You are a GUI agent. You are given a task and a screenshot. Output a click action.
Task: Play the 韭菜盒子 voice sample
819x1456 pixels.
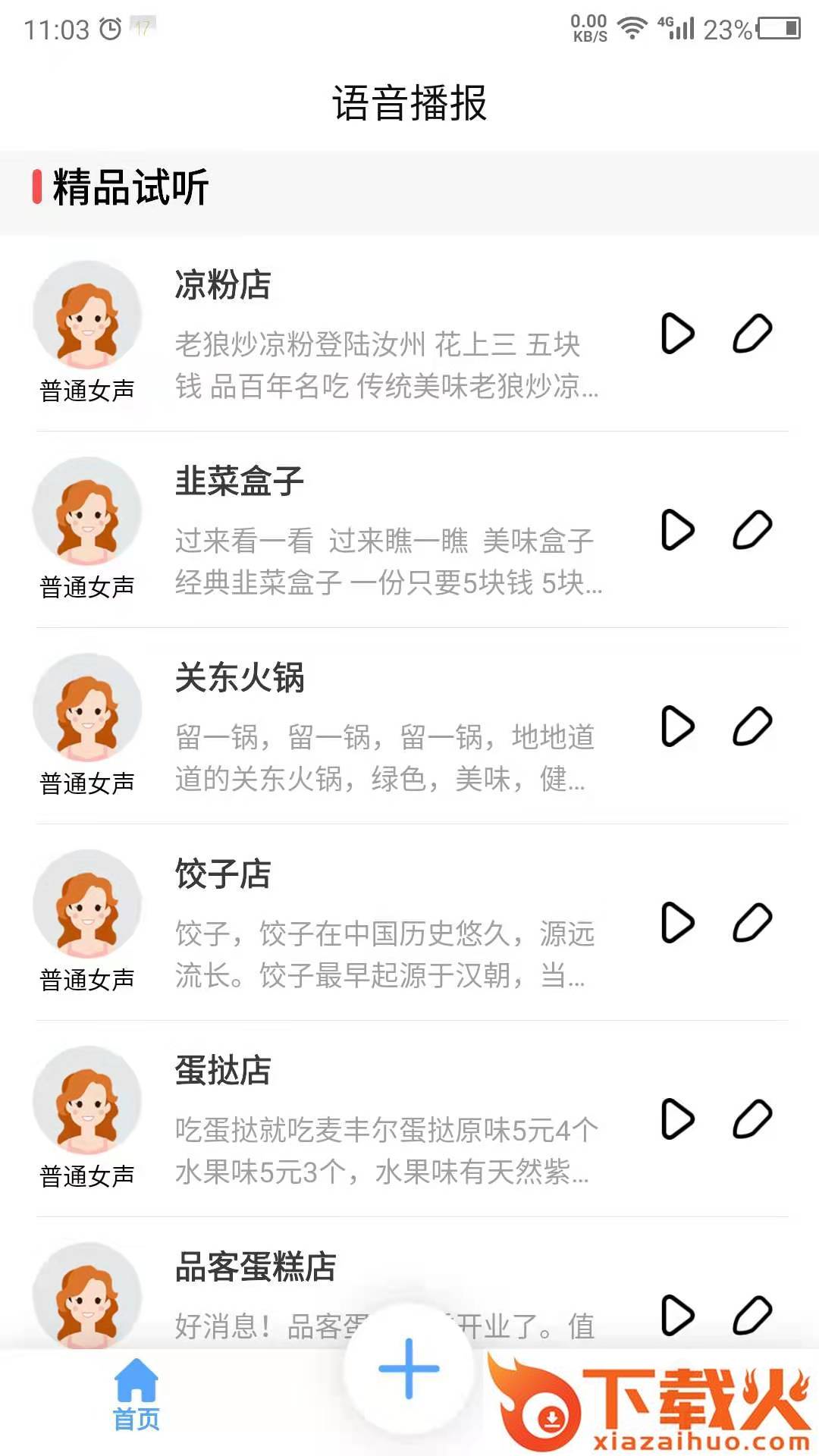click(x=677, y=529)
